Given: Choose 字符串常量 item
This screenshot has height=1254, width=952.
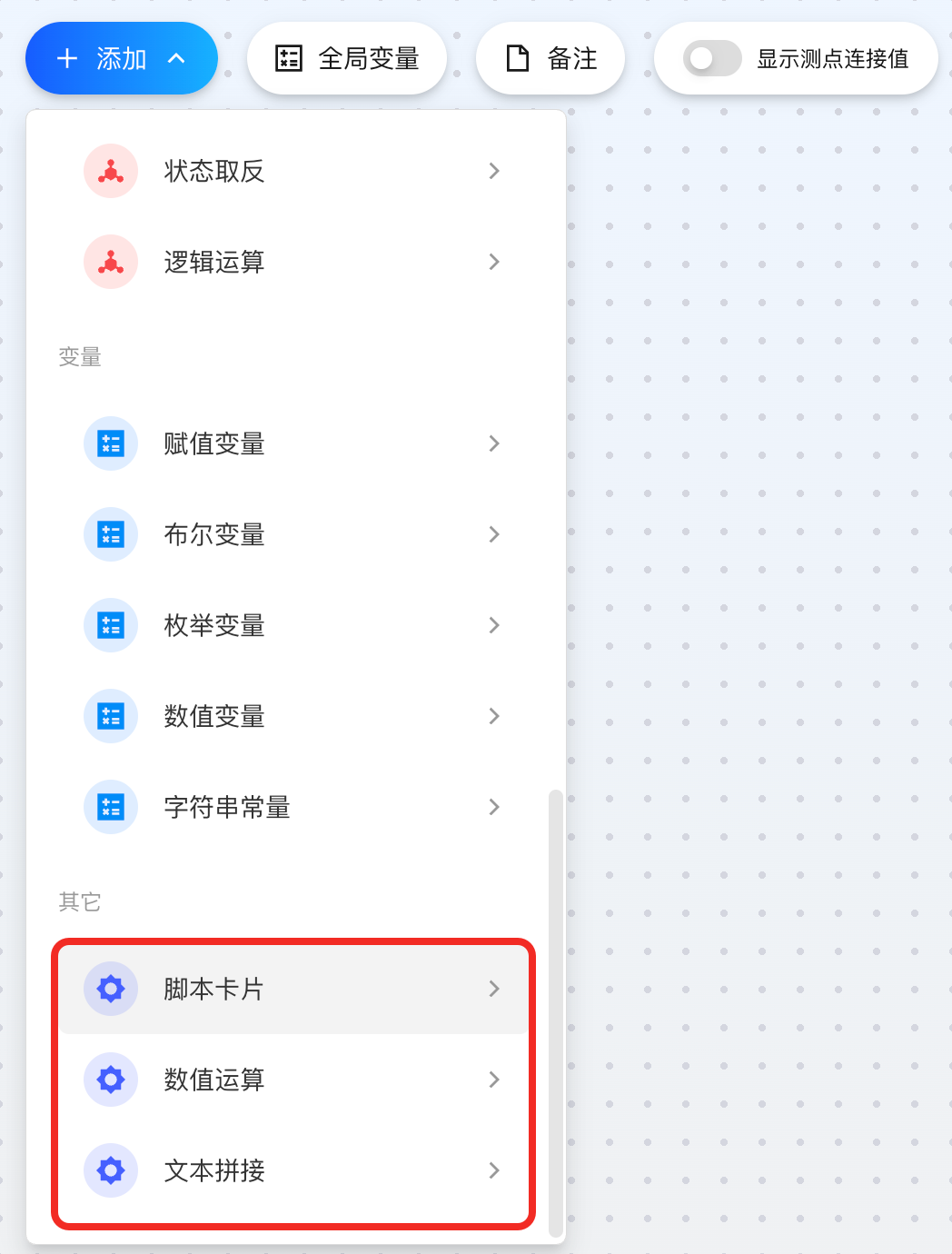Looking at the screenshot, I should [291, 807].
